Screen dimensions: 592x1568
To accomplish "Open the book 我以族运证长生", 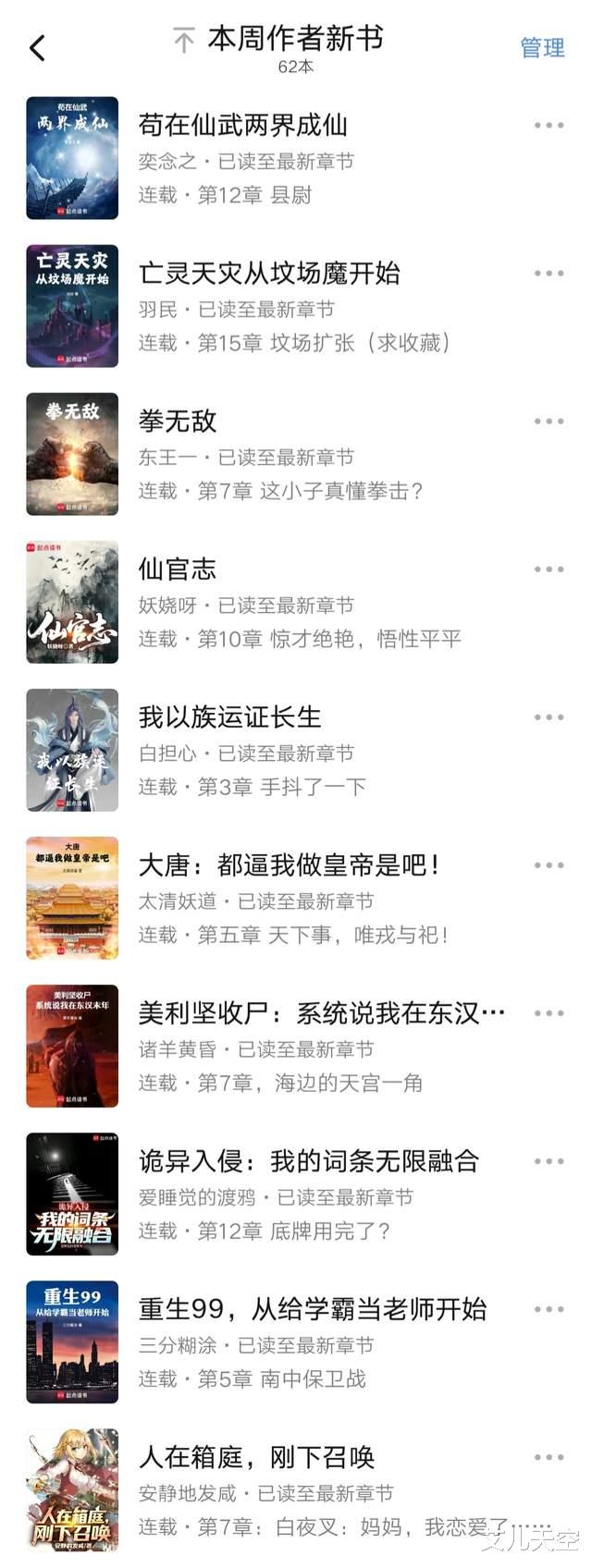I will click(x=229, y=717).
